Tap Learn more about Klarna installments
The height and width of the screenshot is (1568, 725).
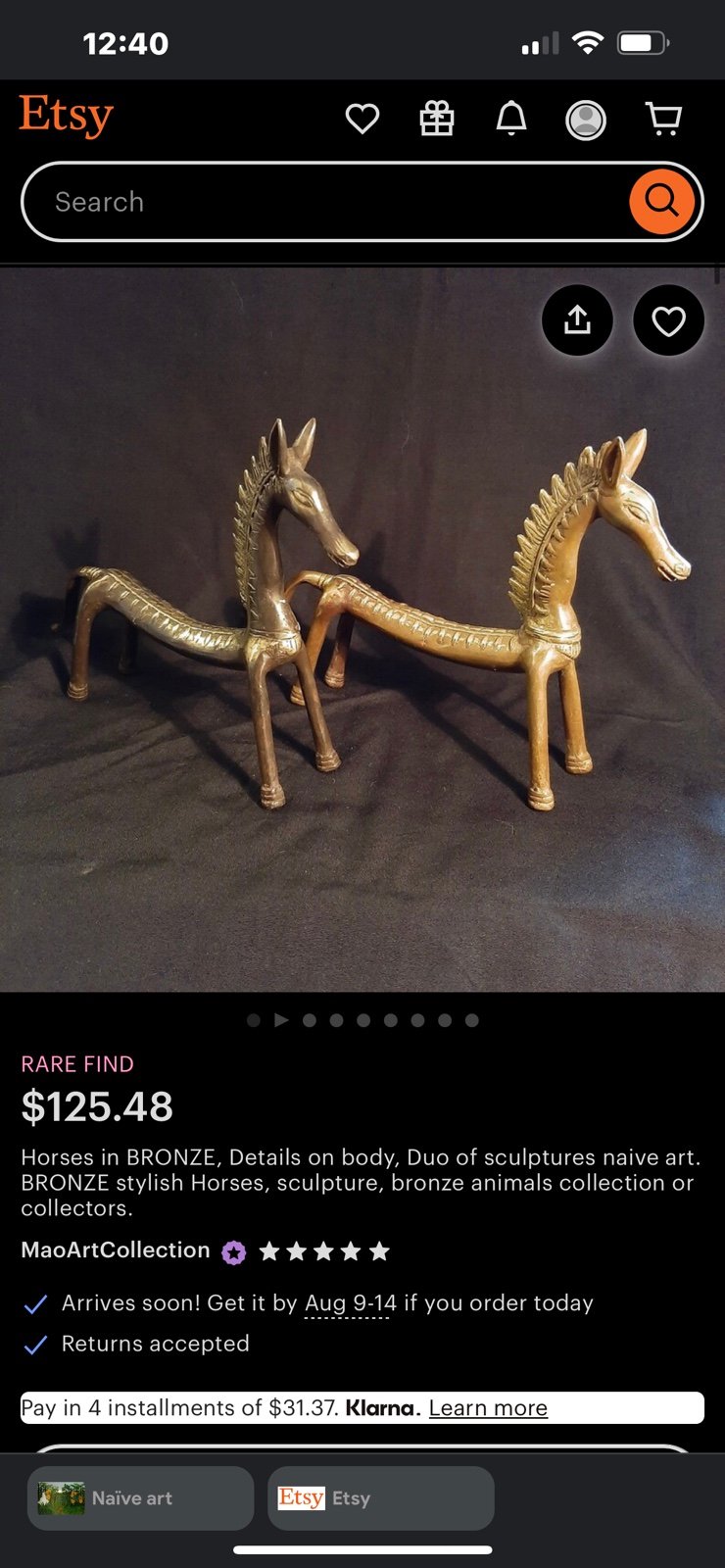pyautogui.click(x=488, y=1408)
